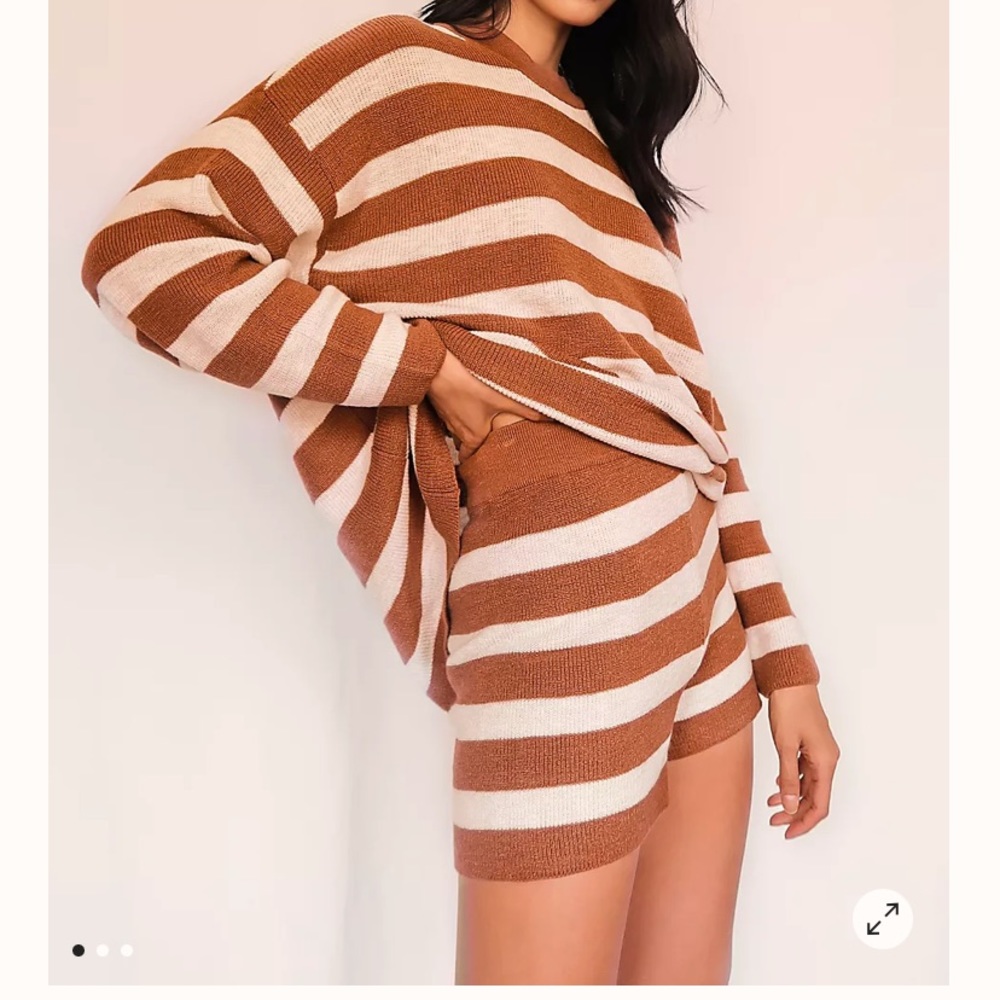This screenshot has height=1000, width=1000.
Task: Jump to the second image dot
Action: click(103, 950)
